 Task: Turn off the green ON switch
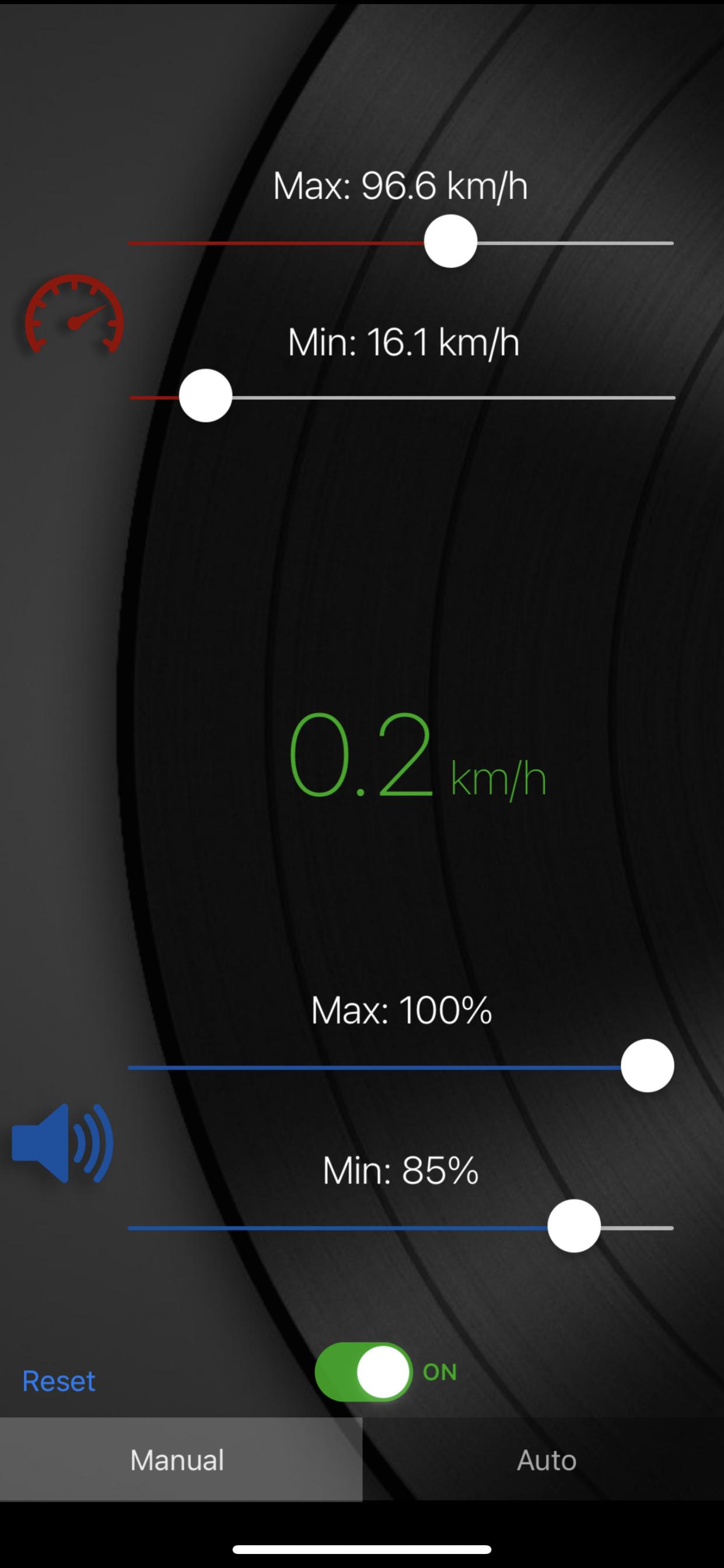tap(364, 1372)
